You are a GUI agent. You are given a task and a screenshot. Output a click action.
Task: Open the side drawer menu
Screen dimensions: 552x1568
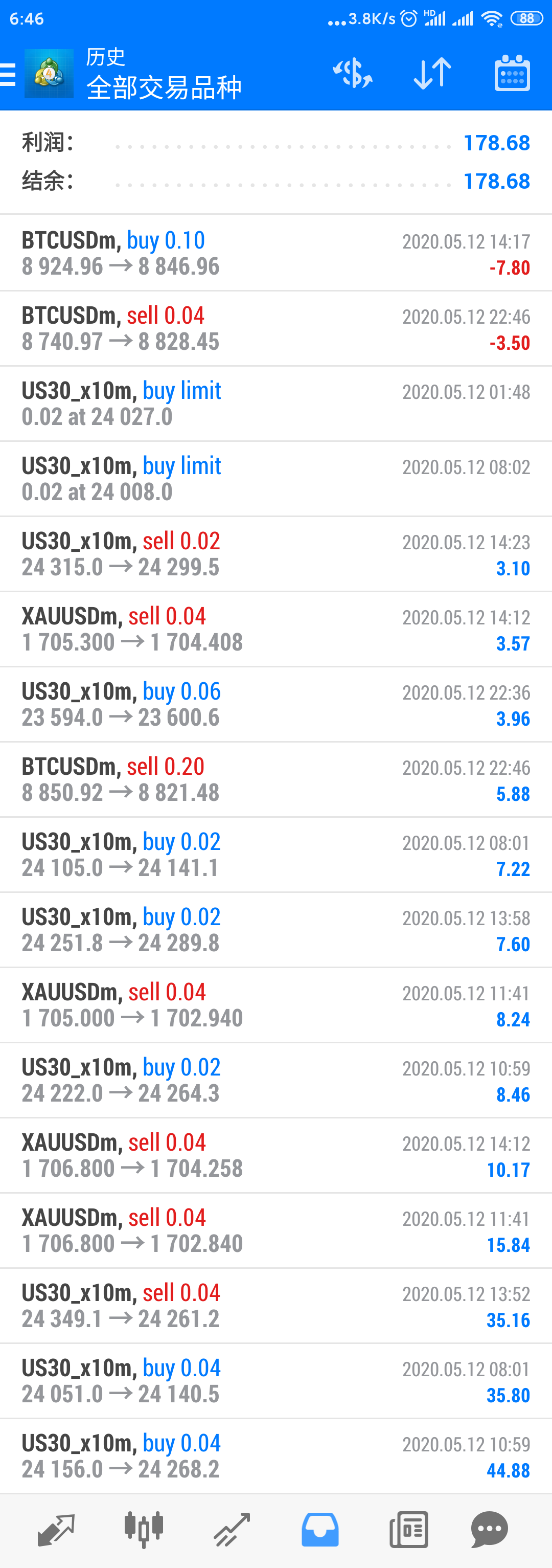9,74
